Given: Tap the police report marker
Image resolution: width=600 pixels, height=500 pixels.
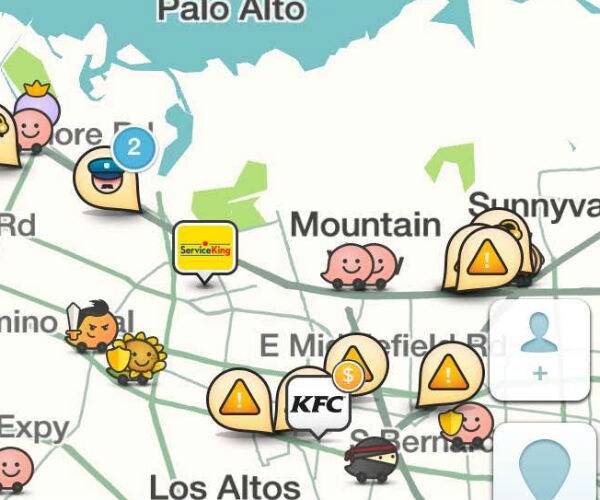Looking at the screenshot, I should point(105,179).
